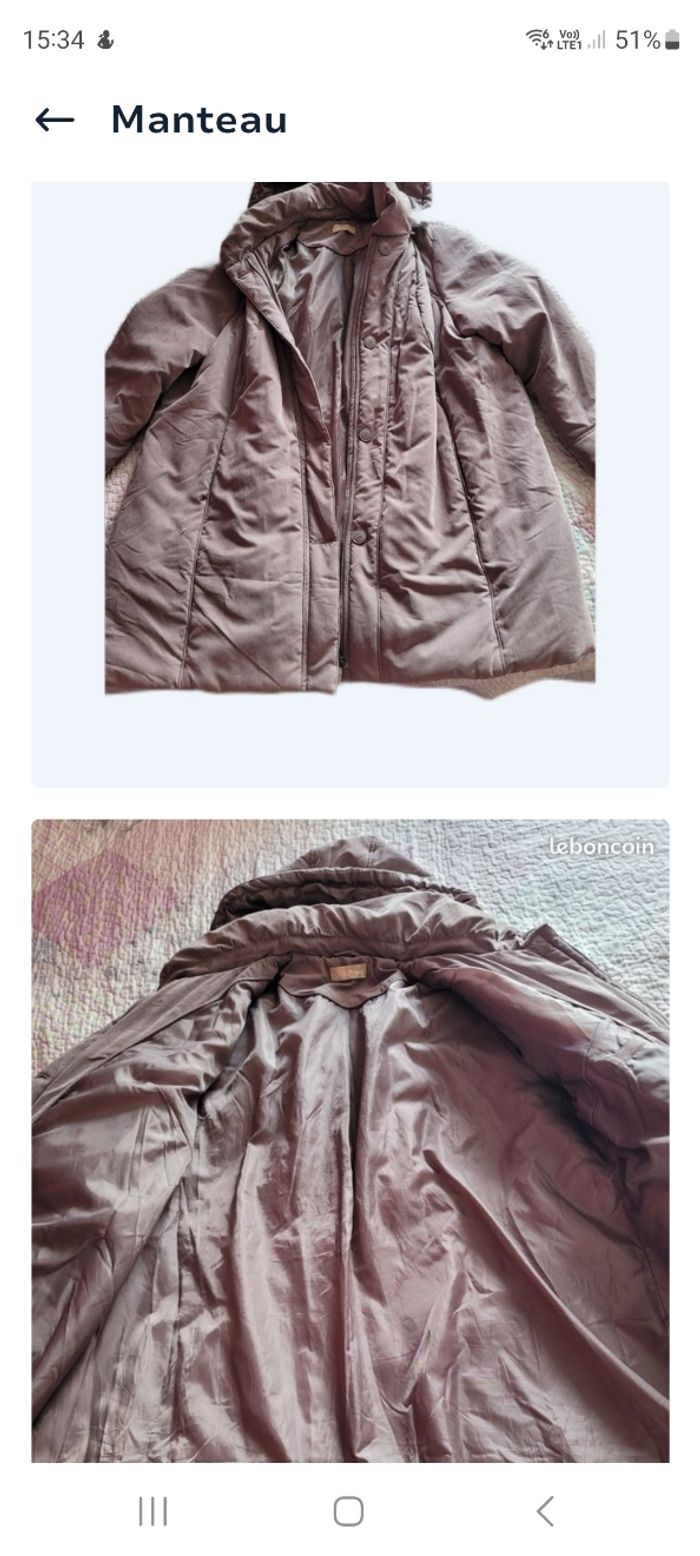The image size is (700, 1556).
Task: Open the first coat photo with buttons
Action: pos(350,484)
